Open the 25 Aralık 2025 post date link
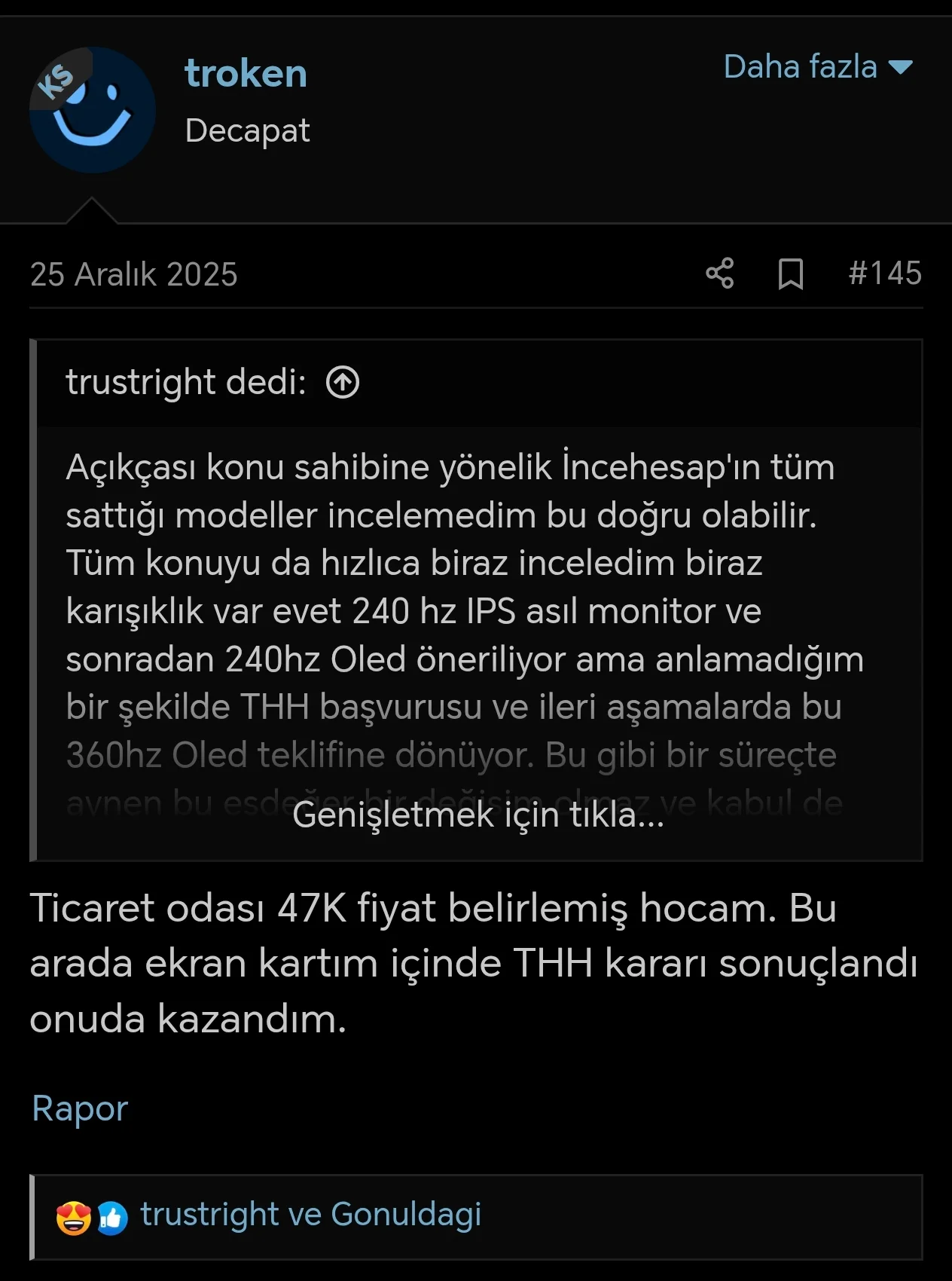The height and width of the screenshot is (1281, 952). point(134,274)
